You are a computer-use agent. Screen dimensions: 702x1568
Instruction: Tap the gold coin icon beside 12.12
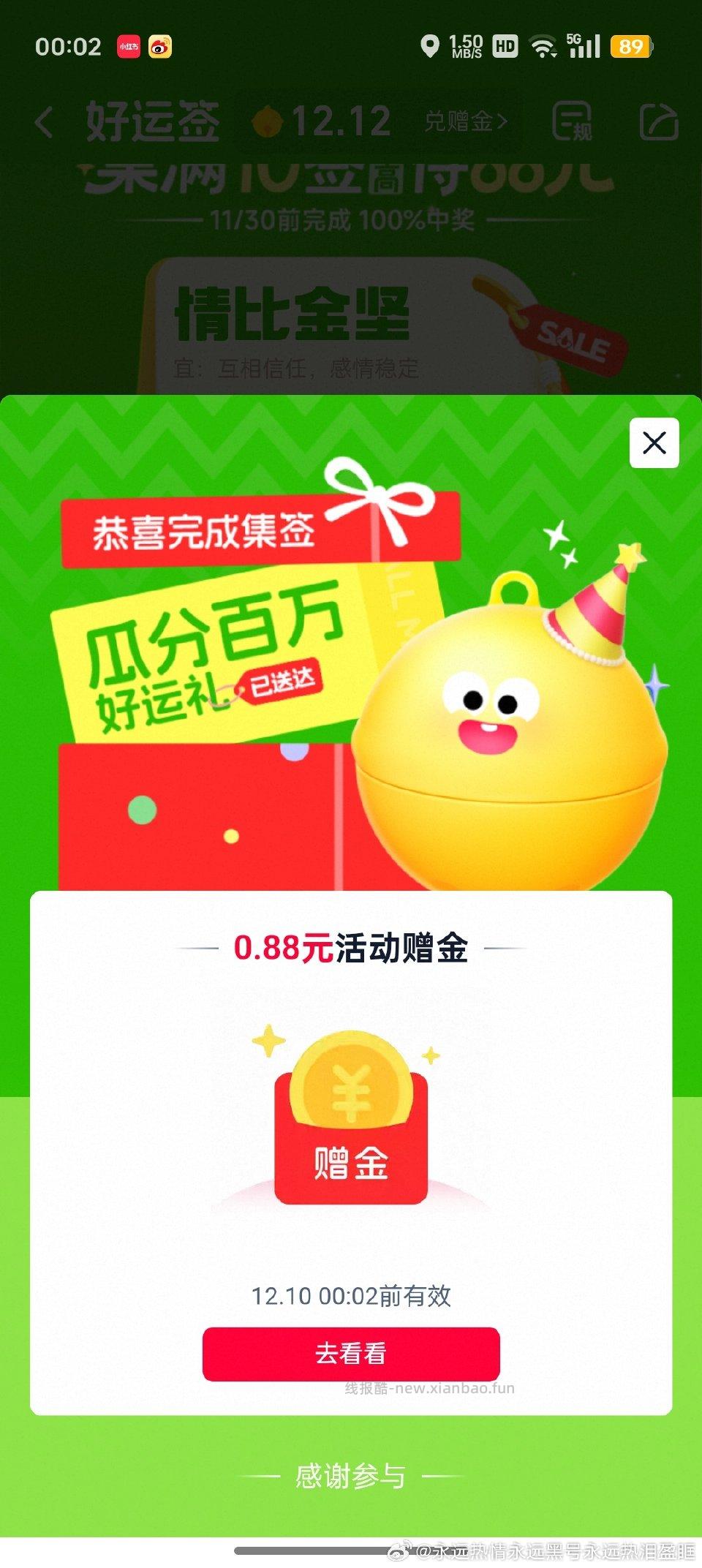tap(268, 123)
